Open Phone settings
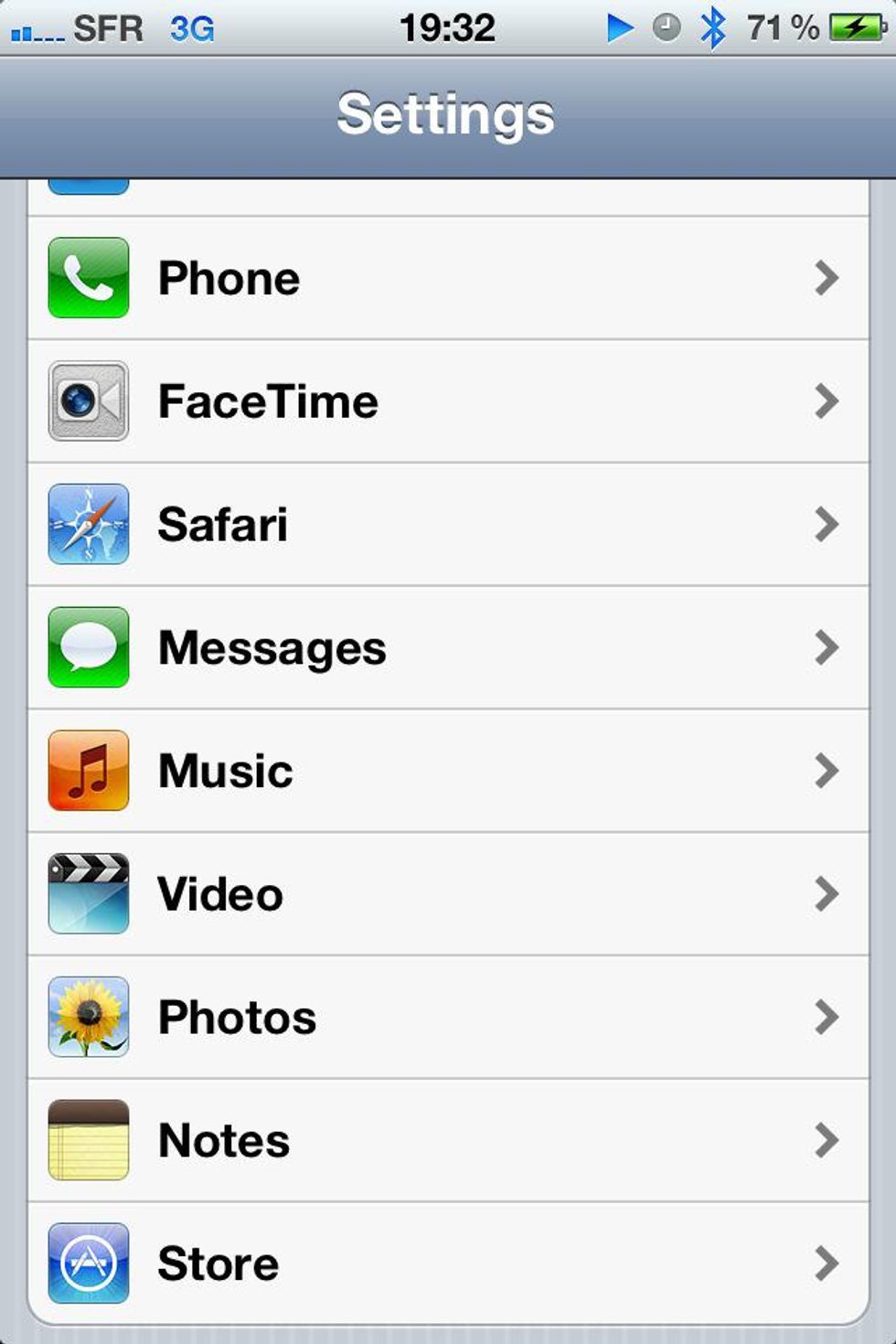 point(448,278)
